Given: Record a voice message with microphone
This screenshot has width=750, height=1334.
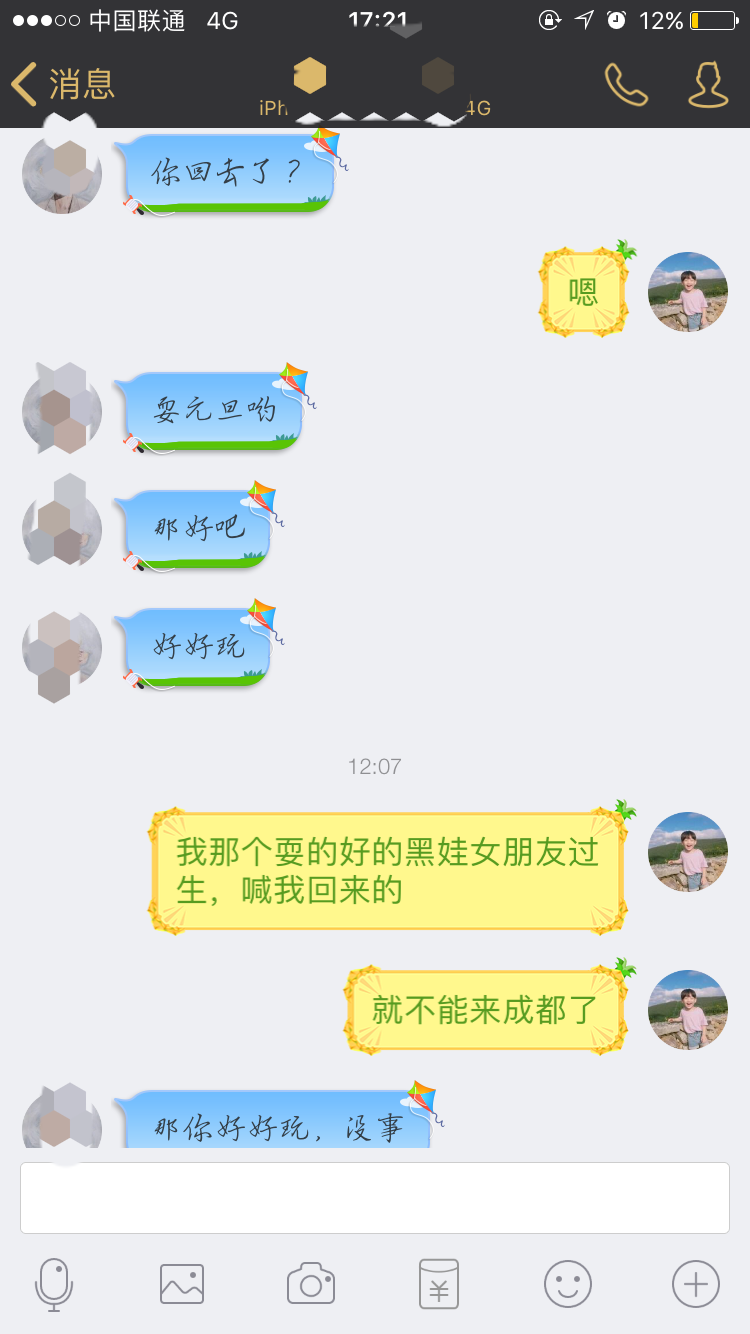Looking at the screenshot, I should [x=54, y=1284].
